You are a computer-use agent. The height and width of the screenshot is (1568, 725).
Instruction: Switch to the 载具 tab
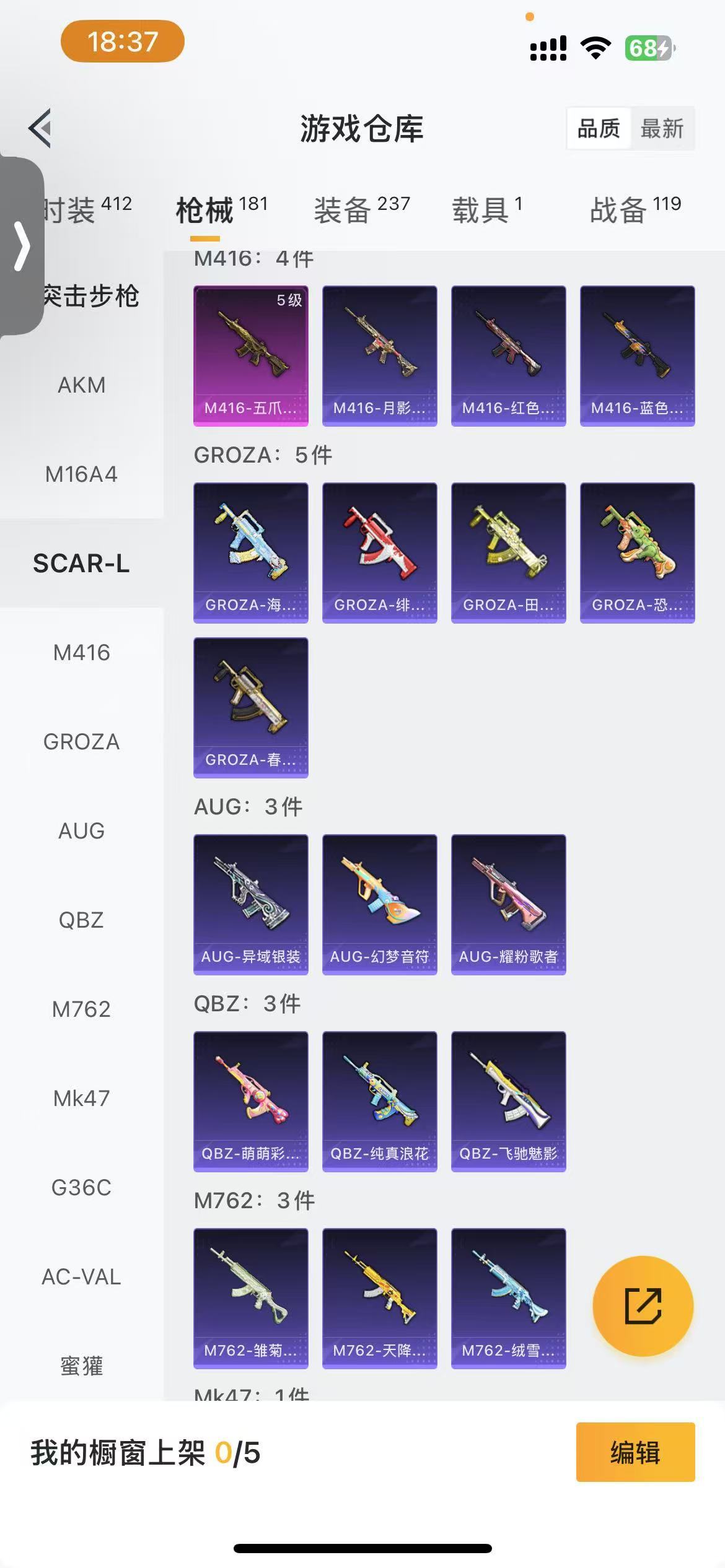(x=487, y=209)
